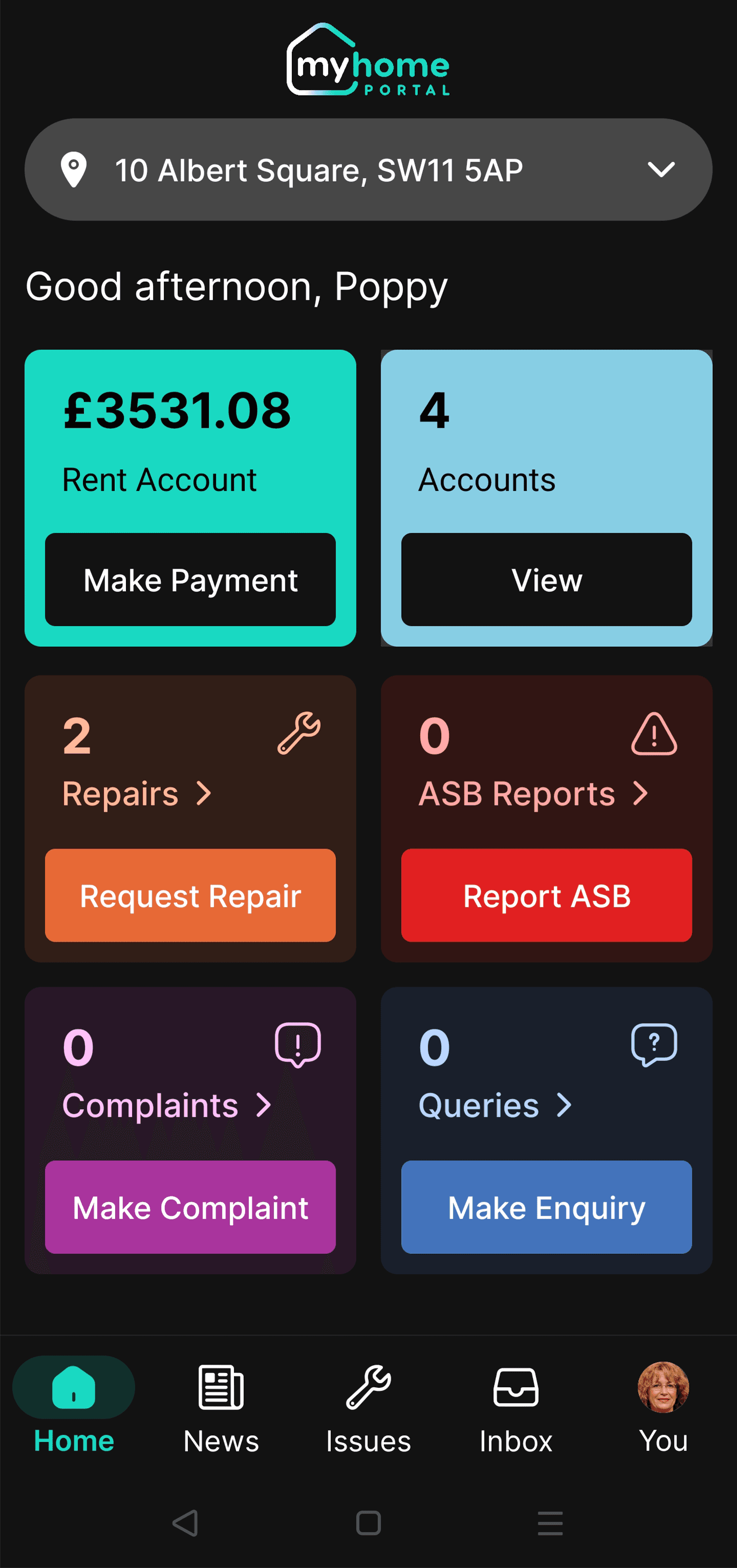Image resolution: width=737 pixels, height=1568 pixels.
Task: Switch to the News tab
Action: click(221, 1407)
